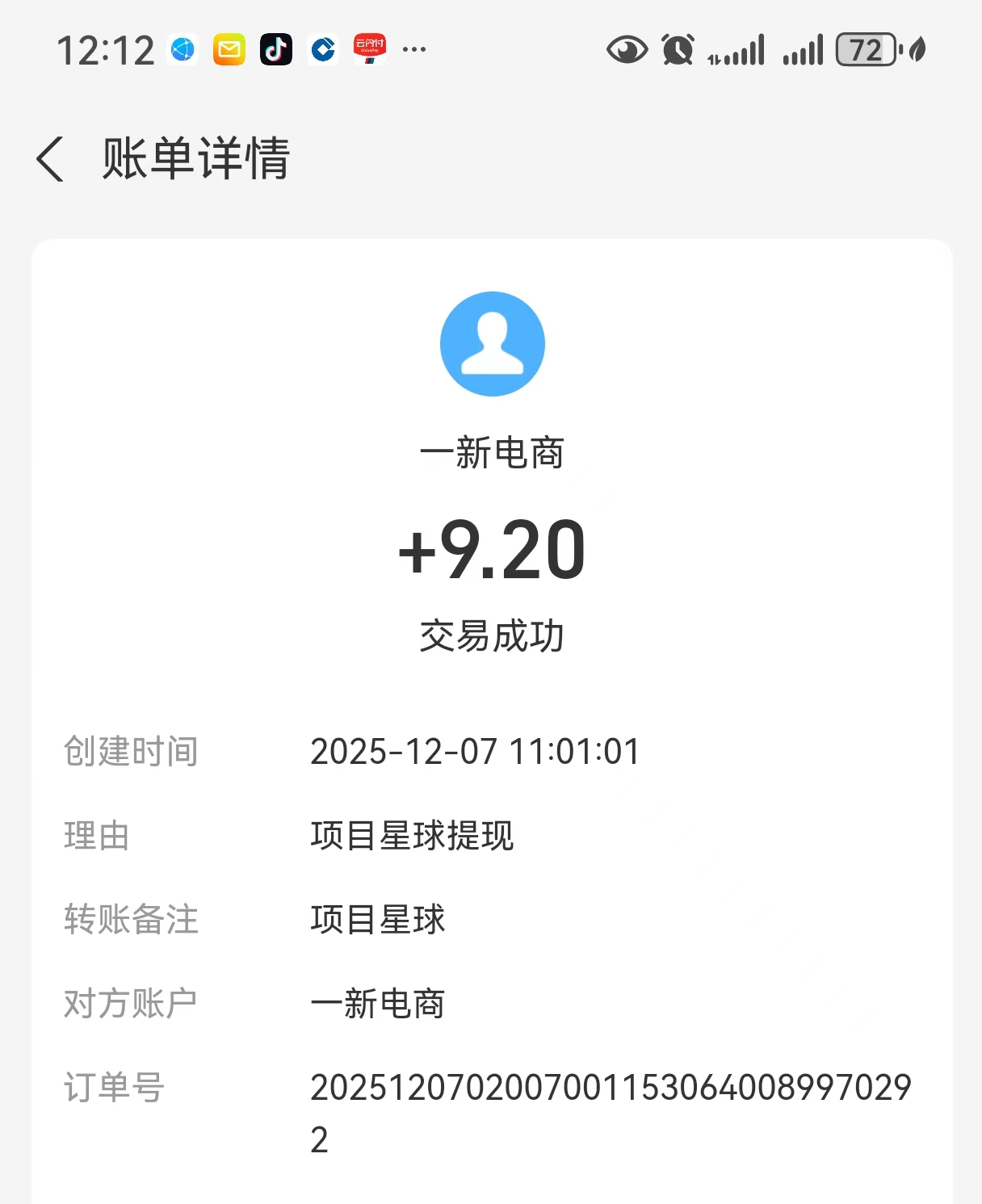982x1204 pixels.
Task: Tap the eye-protection mode icon
Action: pos(627,50)
